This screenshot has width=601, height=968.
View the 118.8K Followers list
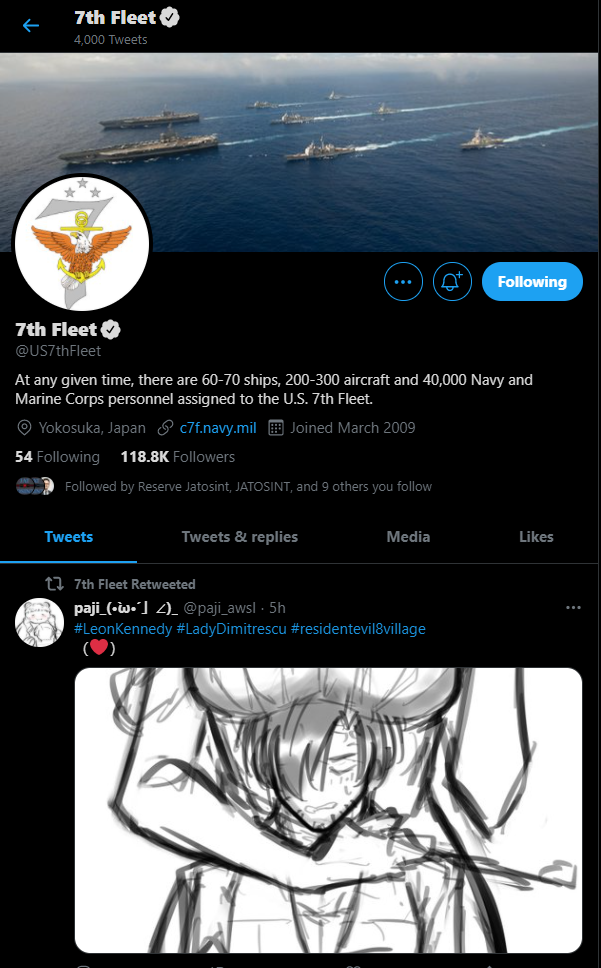177,457
